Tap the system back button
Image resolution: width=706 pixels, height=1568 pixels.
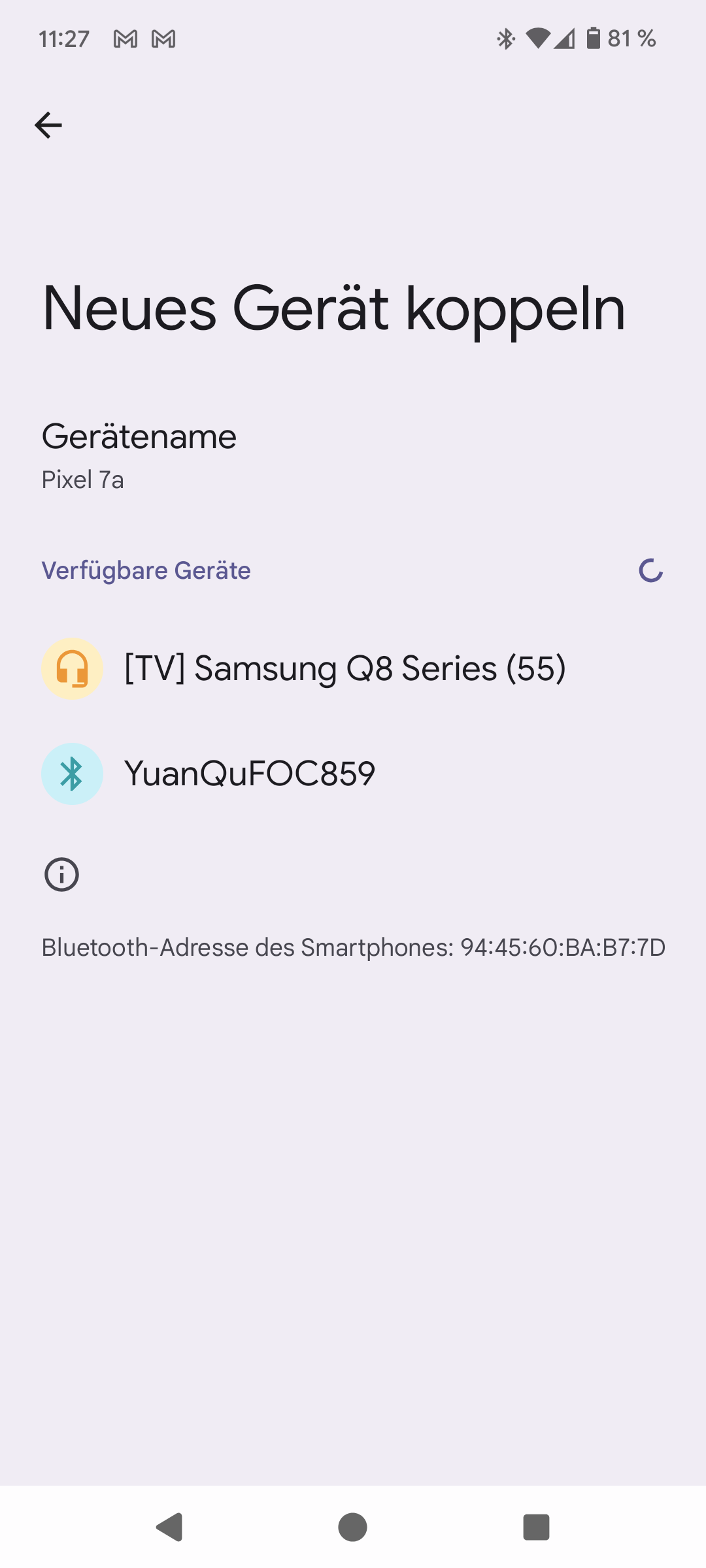click(170, 1527)
